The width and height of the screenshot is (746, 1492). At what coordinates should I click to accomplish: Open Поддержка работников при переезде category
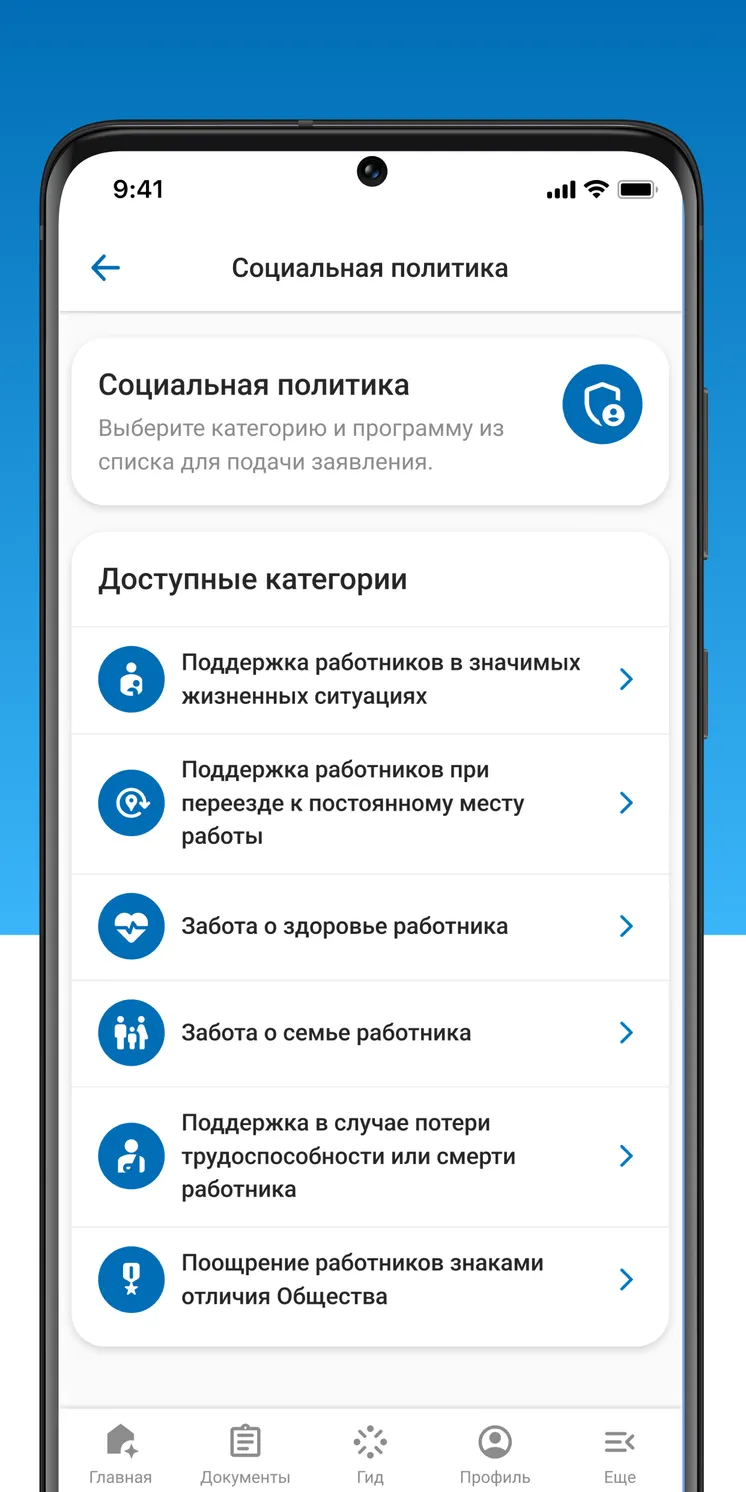pyautogui.click(x=370, y=804)
